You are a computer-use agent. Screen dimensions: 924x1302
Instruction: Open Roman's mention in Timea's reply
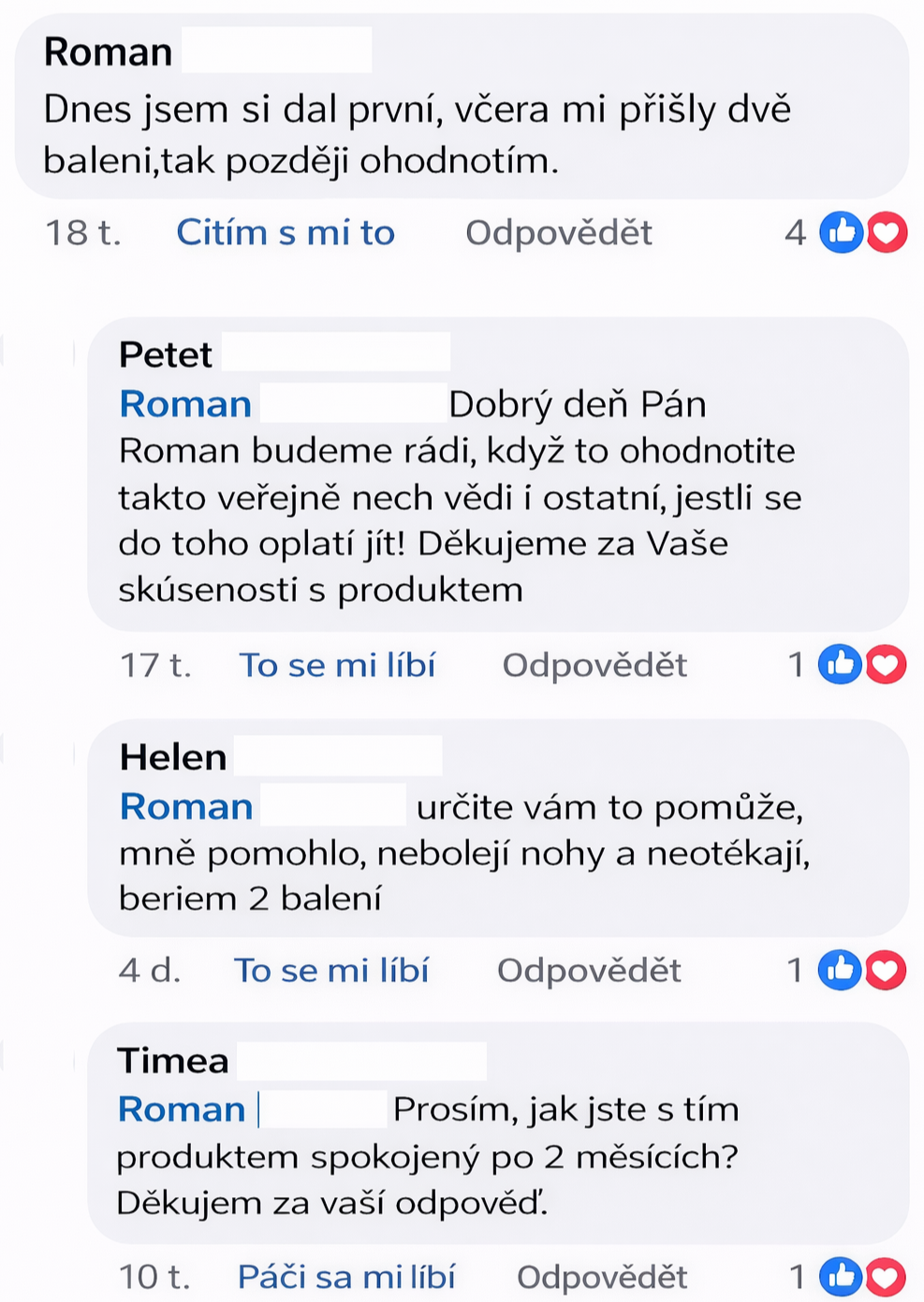click(182, 1109)
